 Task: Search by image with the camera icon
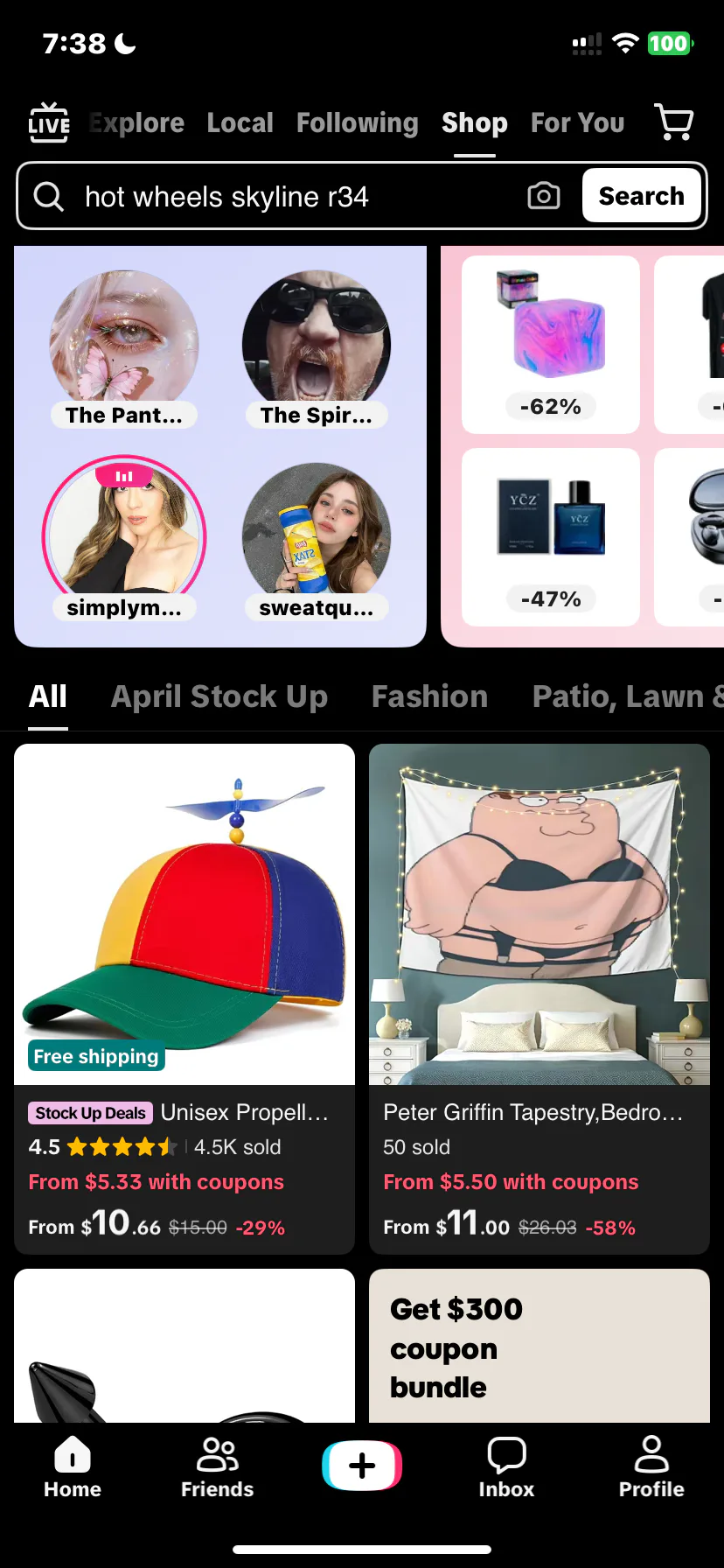[x=543, y=196]
